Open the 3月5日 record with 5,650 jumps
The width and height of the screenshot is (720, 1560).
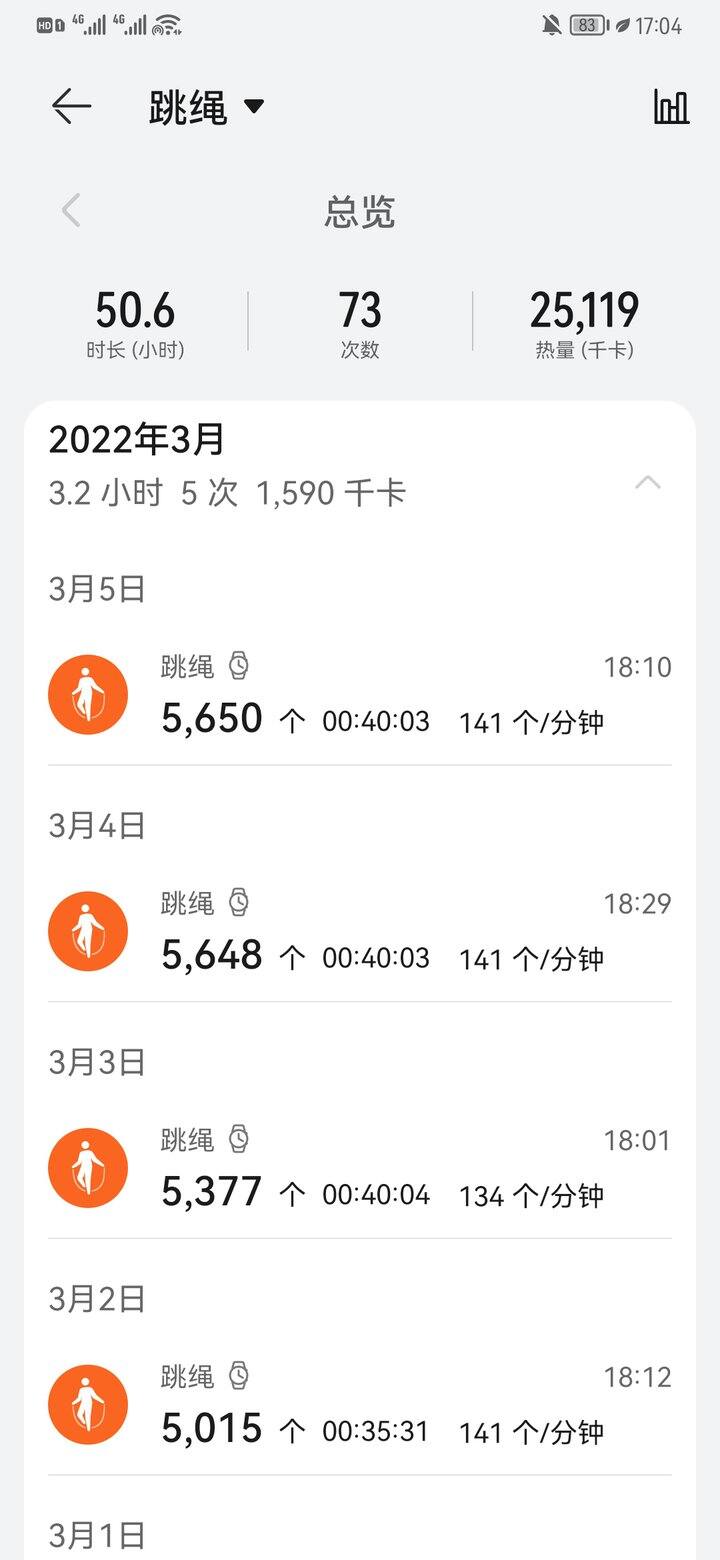click(360, 695)
